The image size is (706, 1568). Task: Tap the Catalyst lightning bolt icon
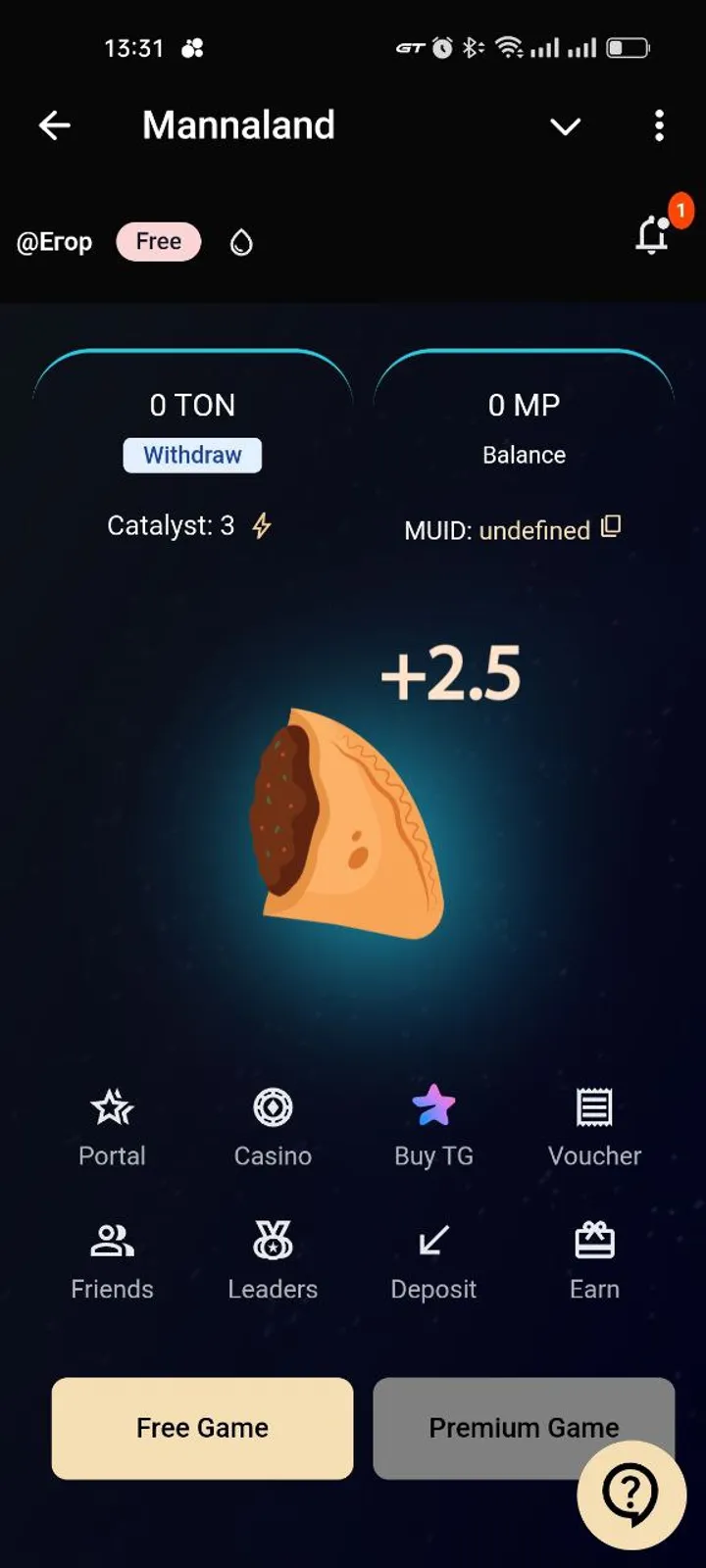259,526
